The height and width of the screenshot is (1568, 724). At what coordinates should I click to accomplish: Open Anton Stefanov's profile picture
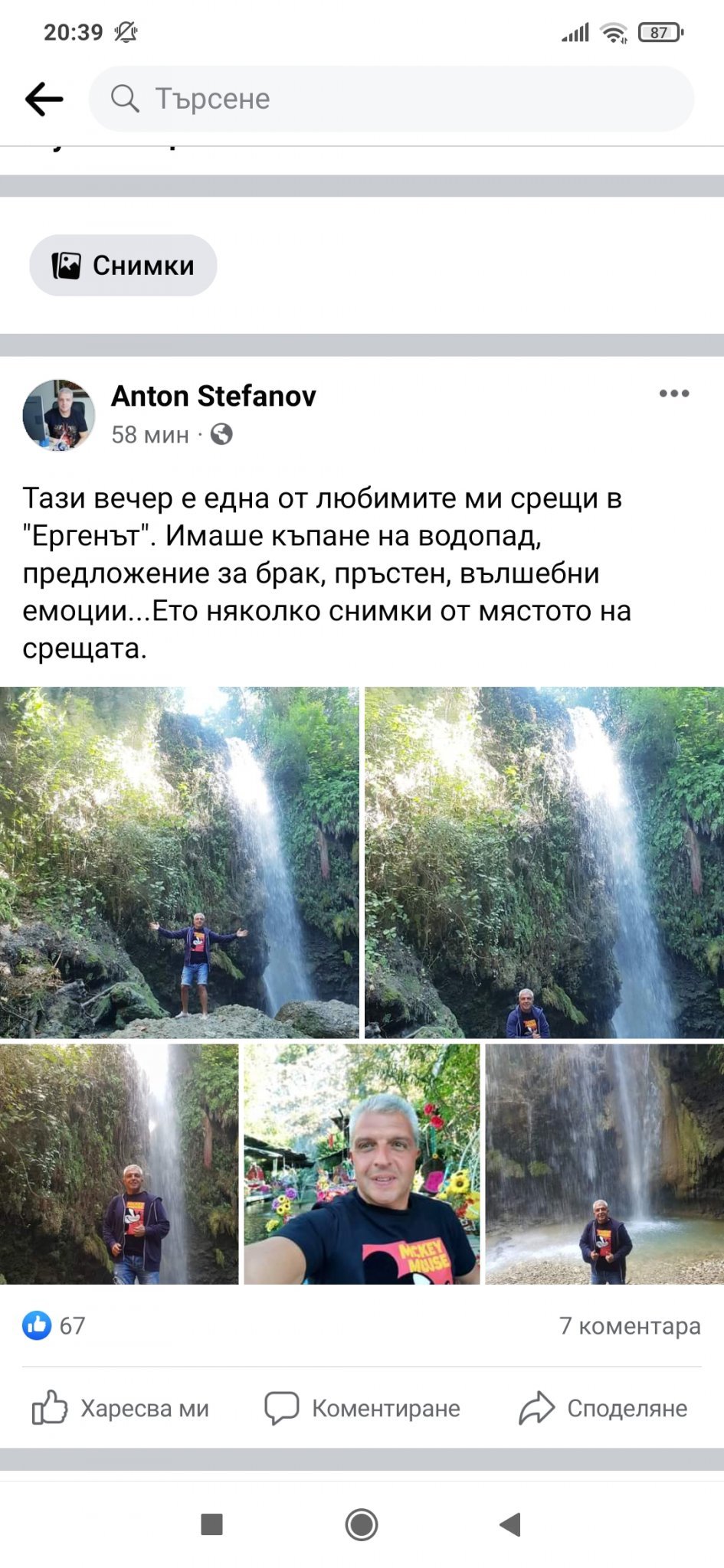tap(59, 414)
